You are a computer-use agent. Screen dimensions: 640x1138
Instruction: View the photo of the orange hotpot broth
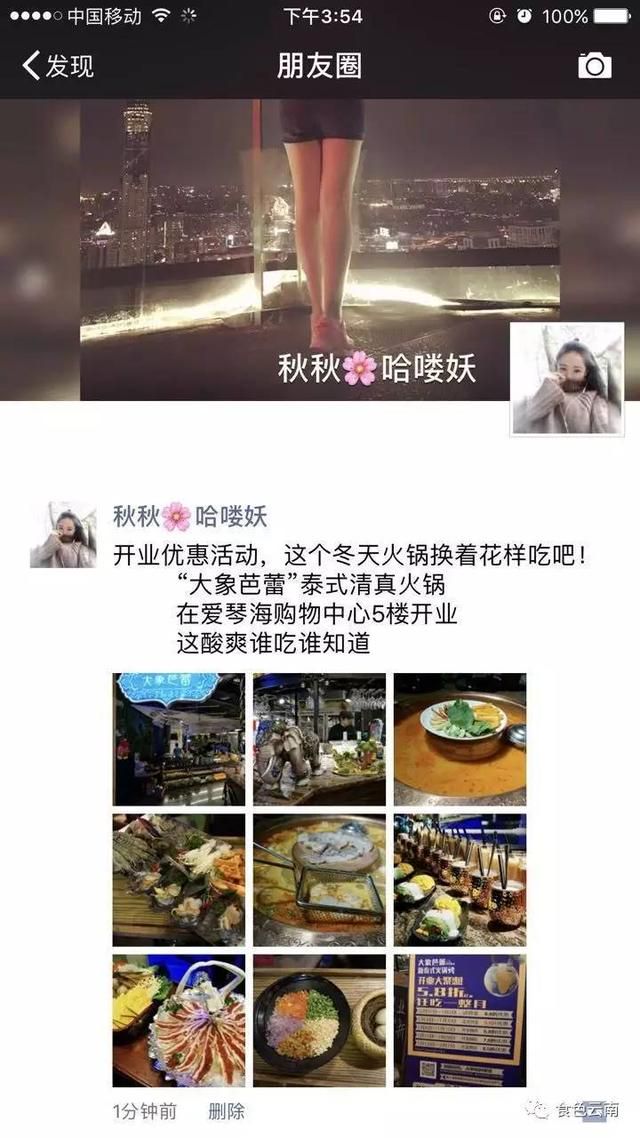click(x=460, y=739)
